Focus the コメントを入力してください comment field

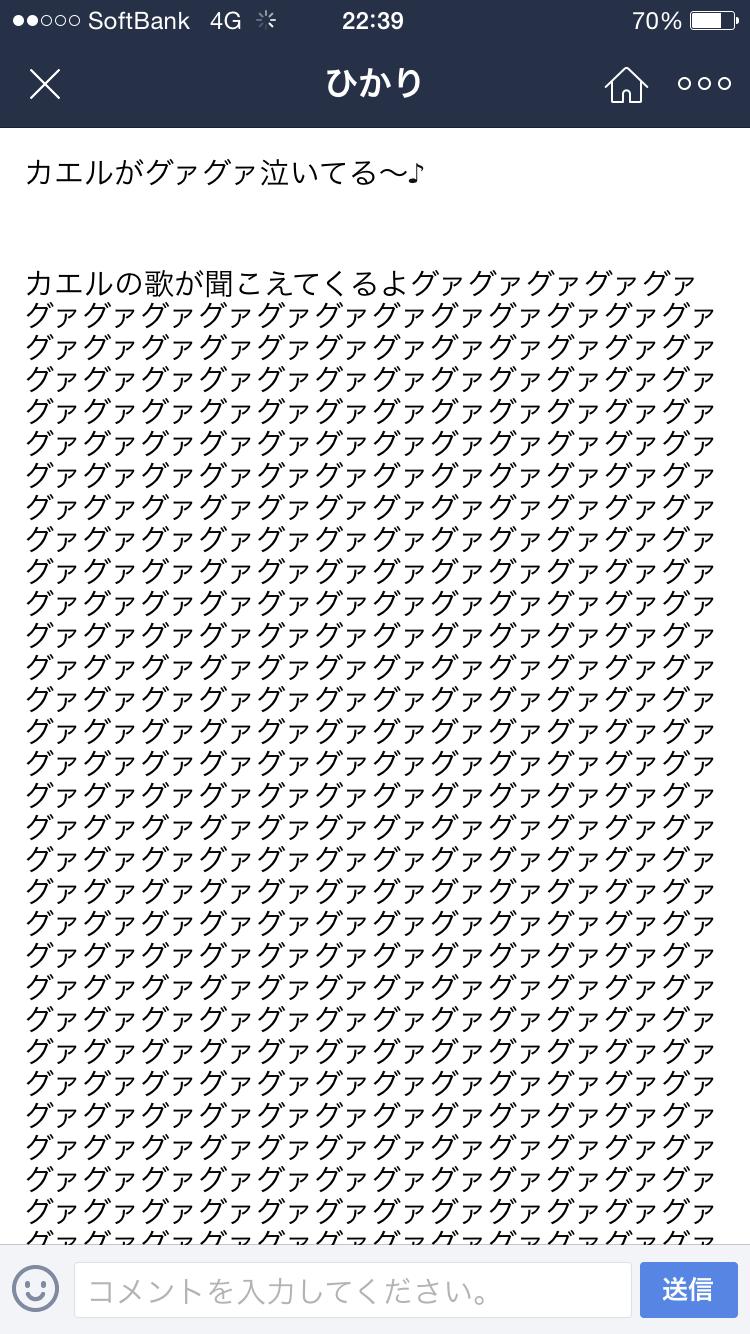coord(352,1289)
